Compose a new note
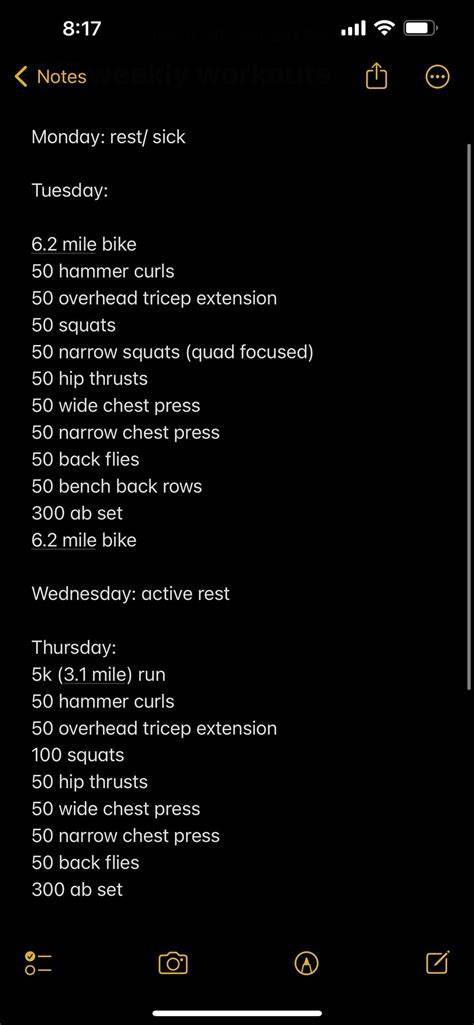The width and height of the screenshot is (474, 1025). click(437, 962)
